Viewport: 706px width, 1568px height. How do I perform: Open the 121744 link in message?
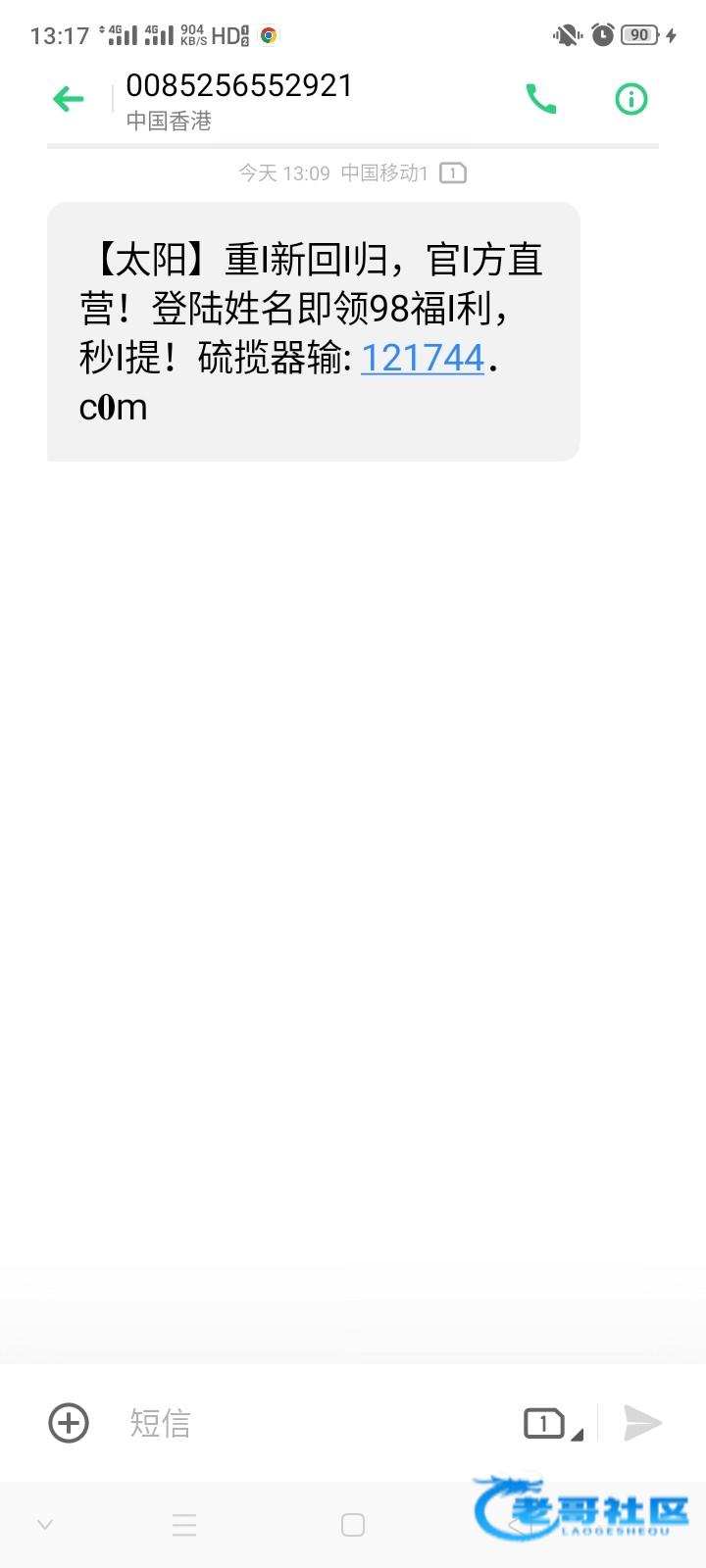[x=423, y=359]
